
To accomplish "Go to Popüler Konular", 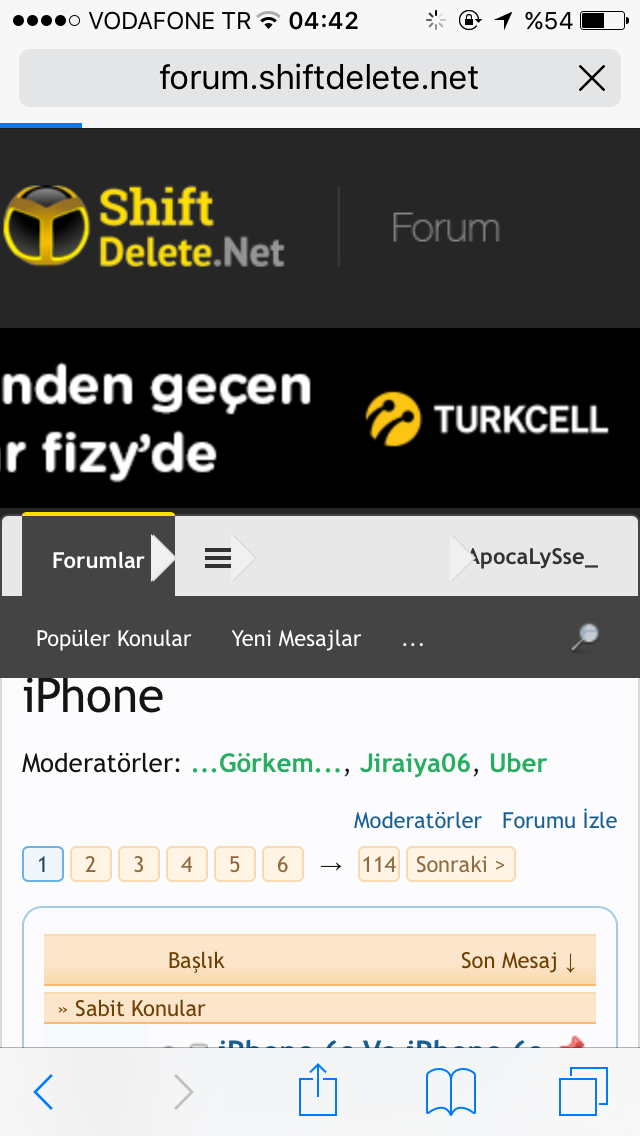I will 113,638.
